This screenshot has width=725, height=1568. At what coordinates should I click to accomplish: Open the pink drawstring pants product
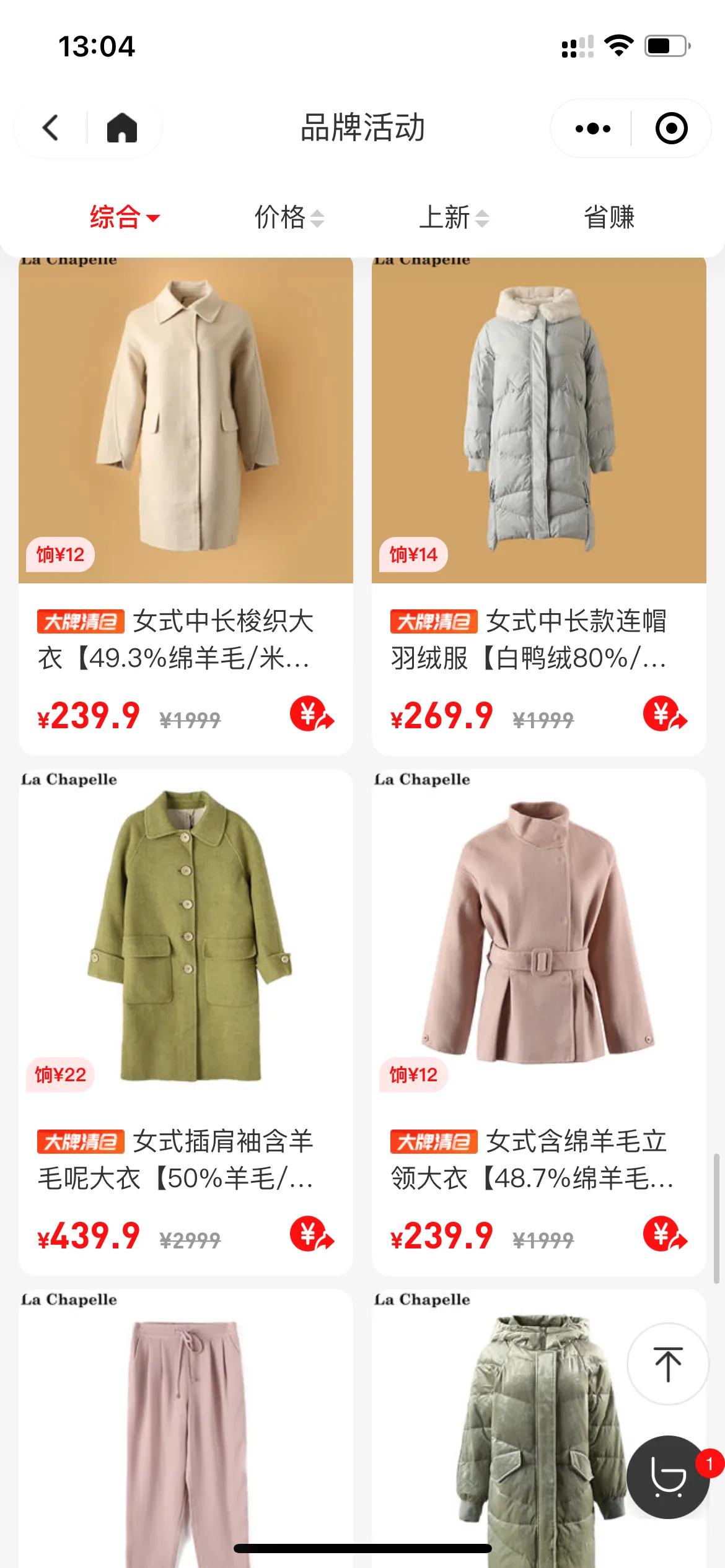(x=186, y=1437)
